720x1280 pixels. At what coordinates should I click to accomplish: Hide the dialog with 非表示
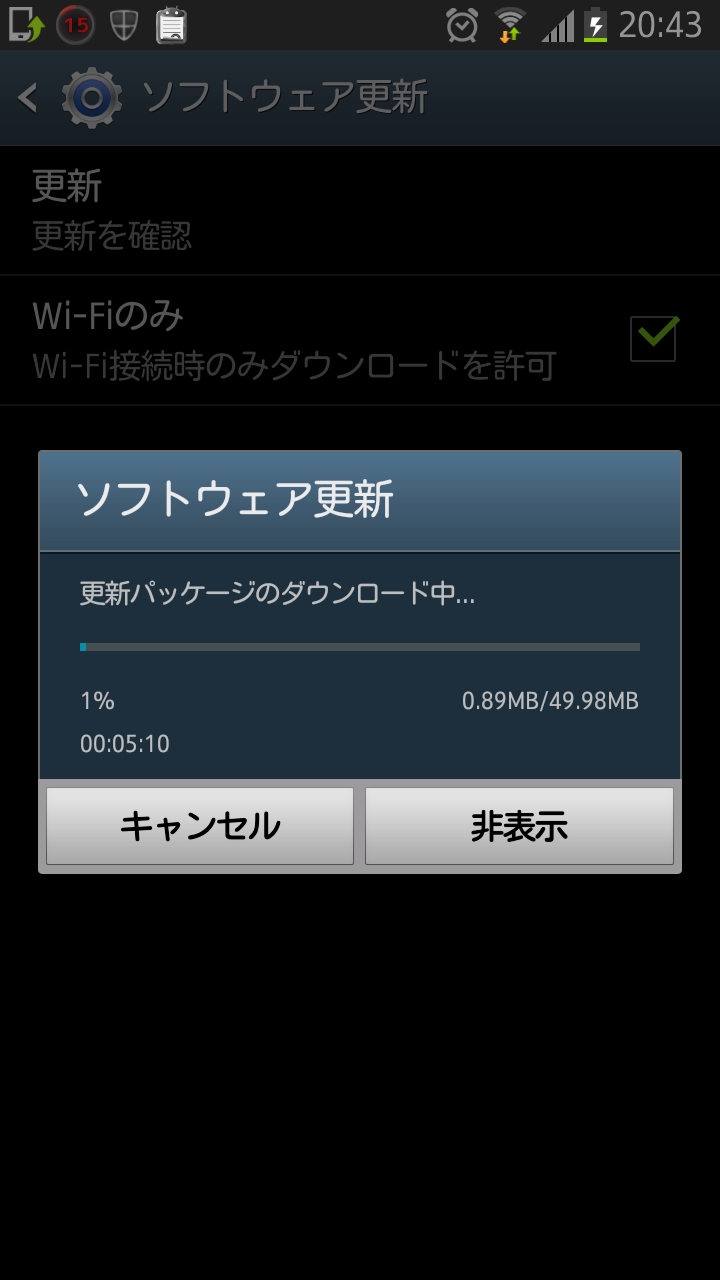(x=519, y=826)
